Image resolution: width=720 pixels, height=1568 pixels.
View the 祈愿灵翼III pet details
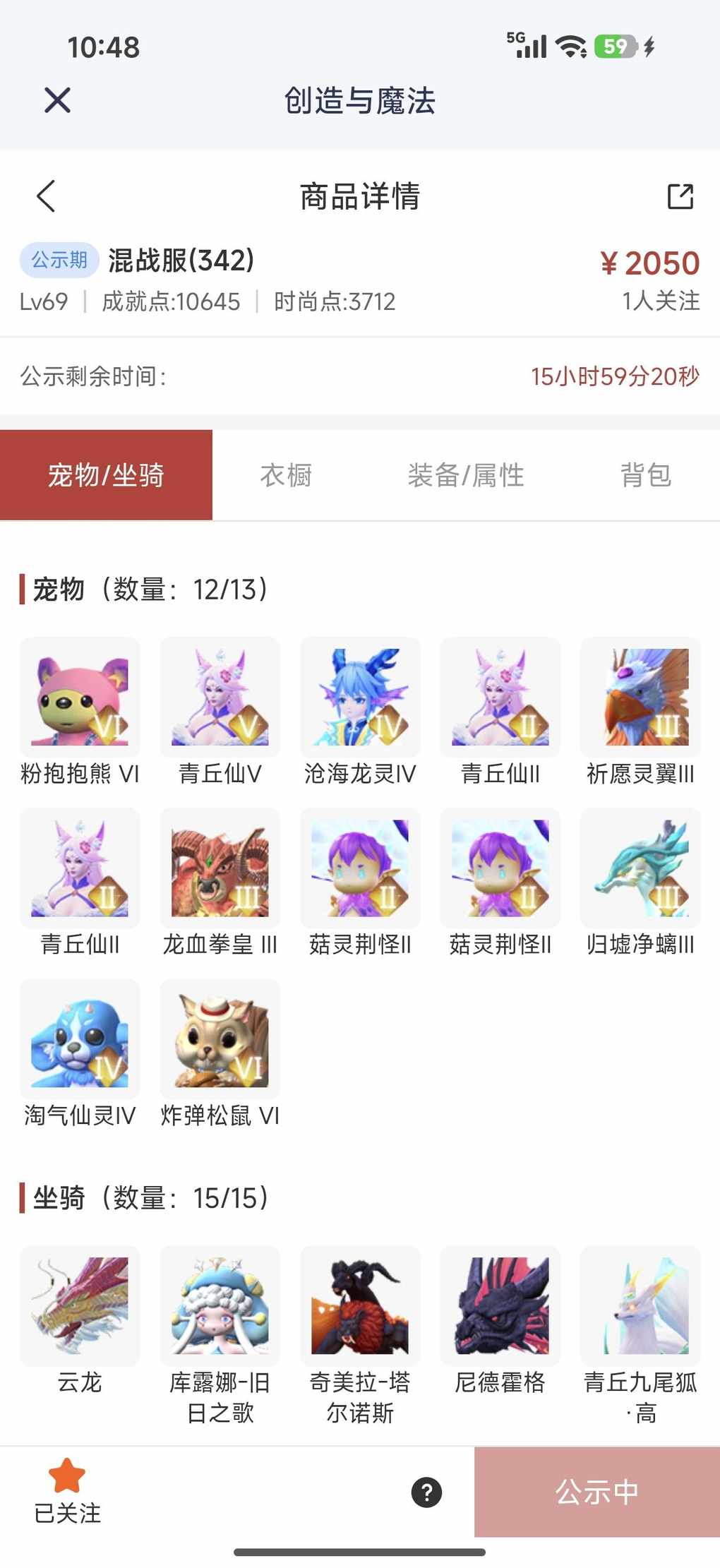click(x=640, y=698)
